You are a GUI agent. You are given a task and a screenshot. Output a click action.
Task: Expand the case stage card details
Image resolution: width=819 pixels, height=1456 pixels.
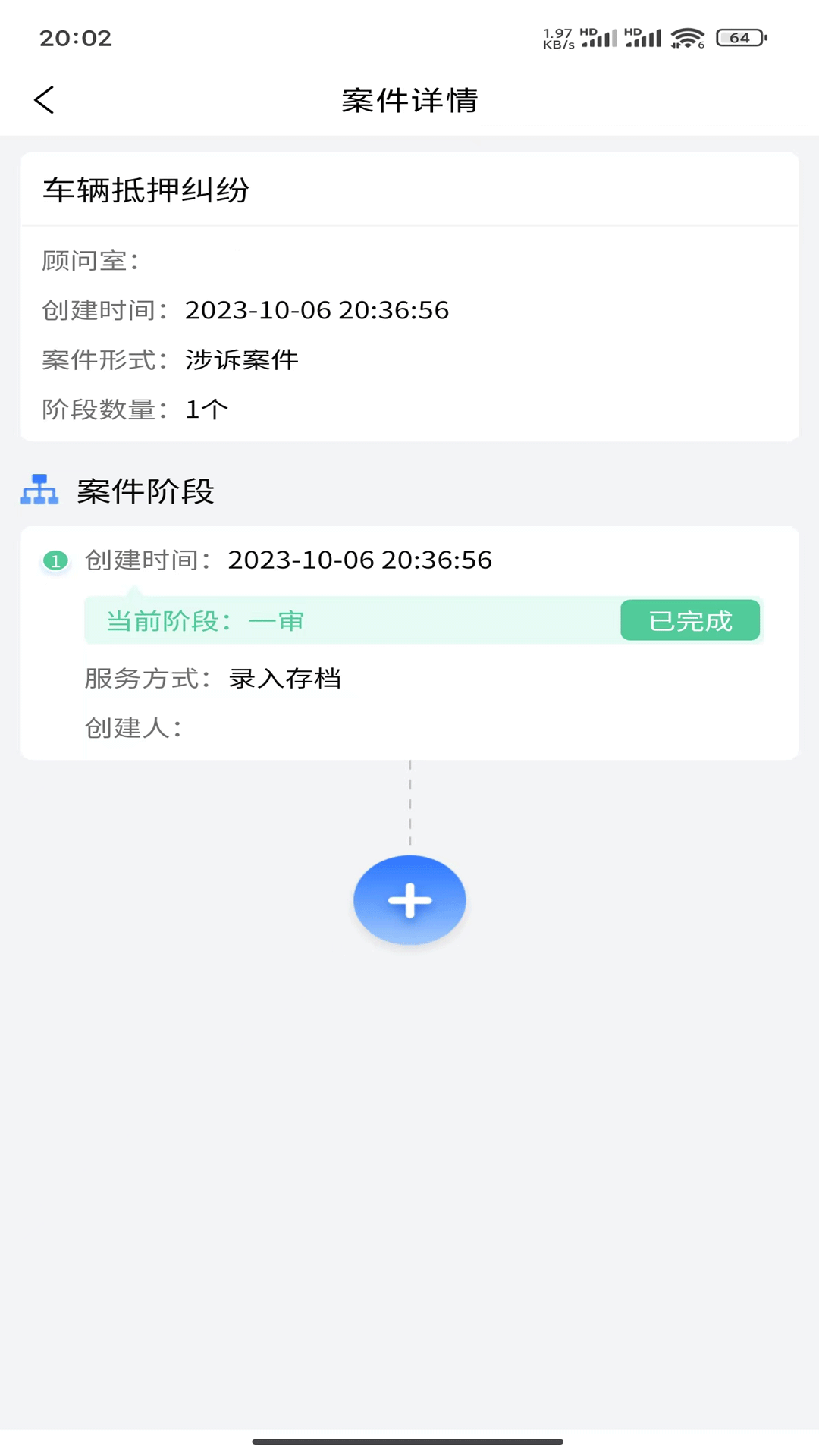(x=409, y=645)
